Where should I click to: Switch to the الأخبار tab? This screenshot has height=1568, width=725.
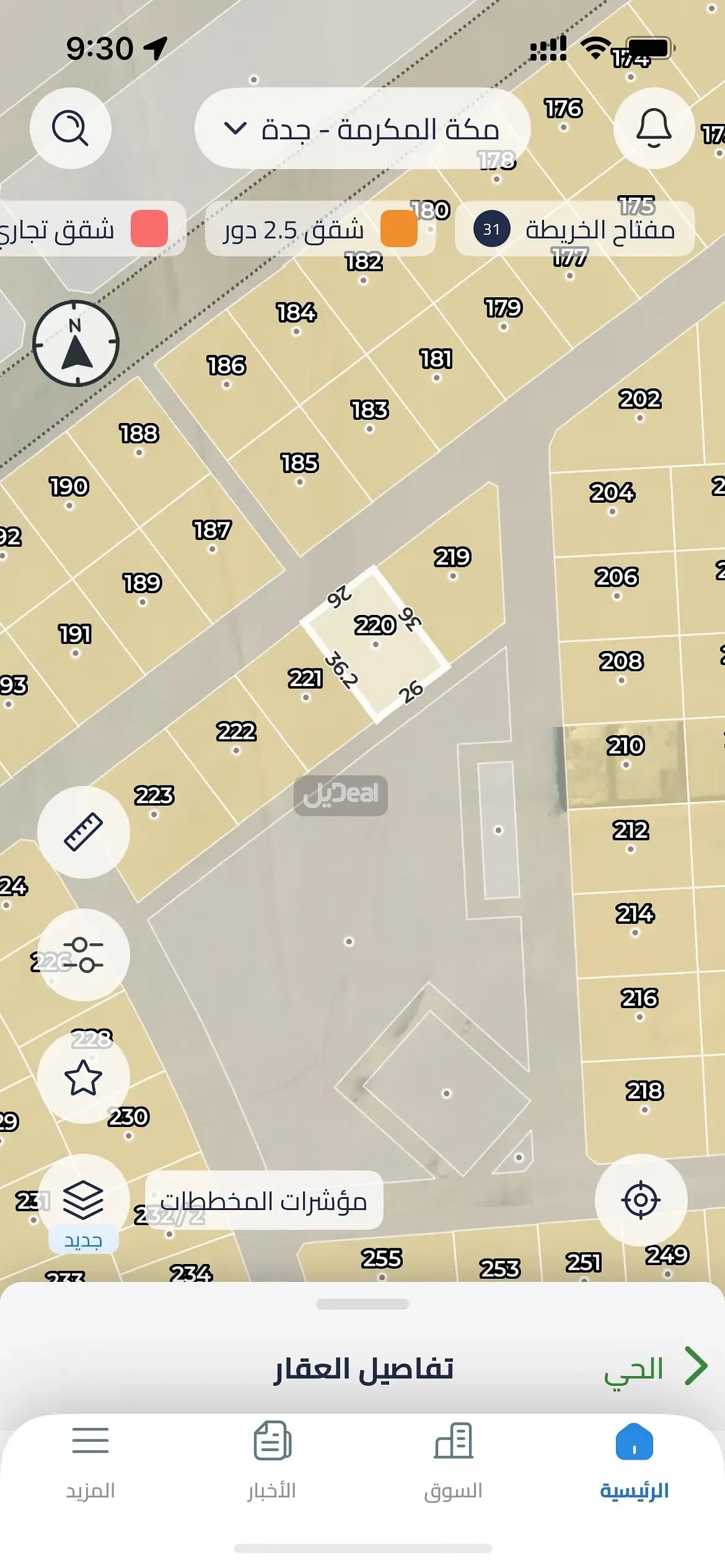(272, 1460)
